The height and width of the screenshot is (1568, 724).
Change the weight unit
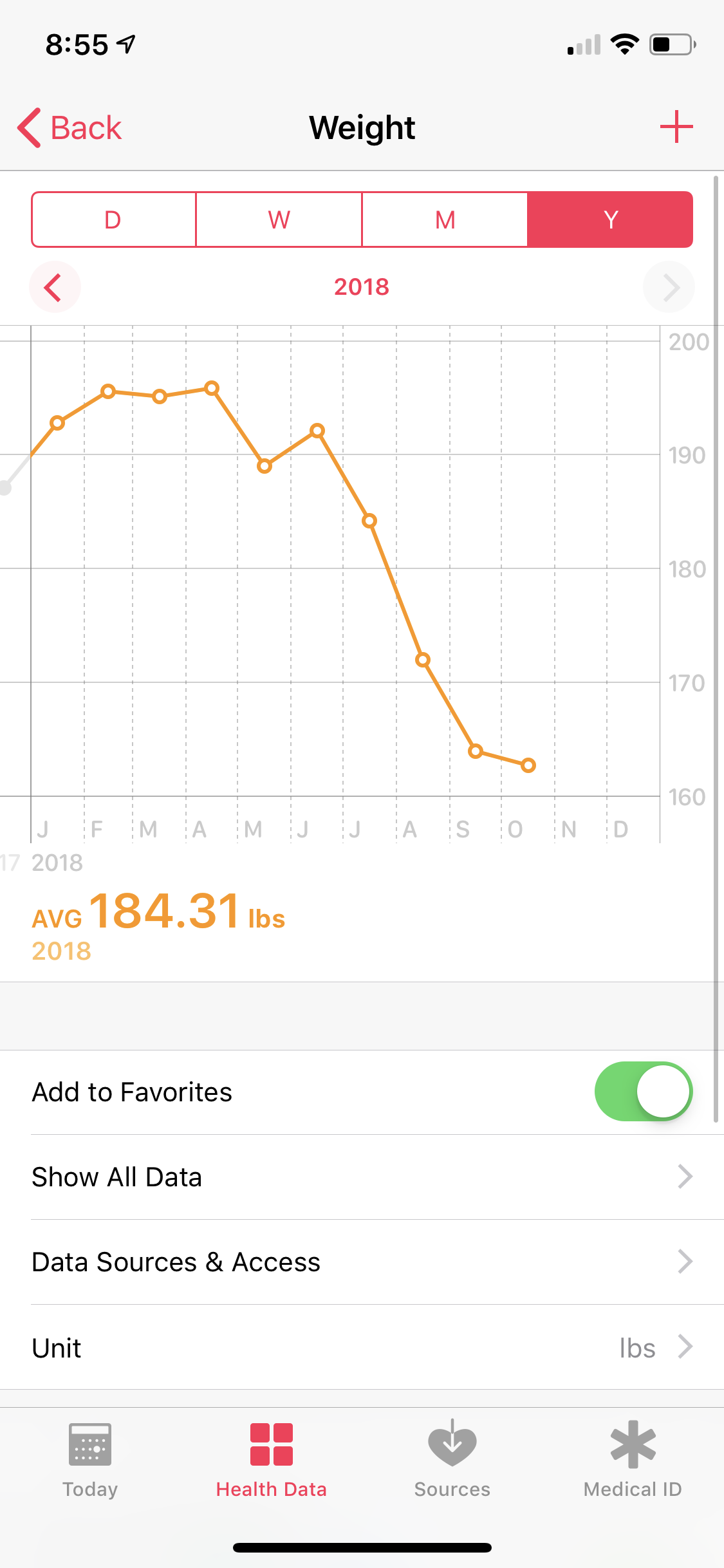click(x=362, y=1347)
